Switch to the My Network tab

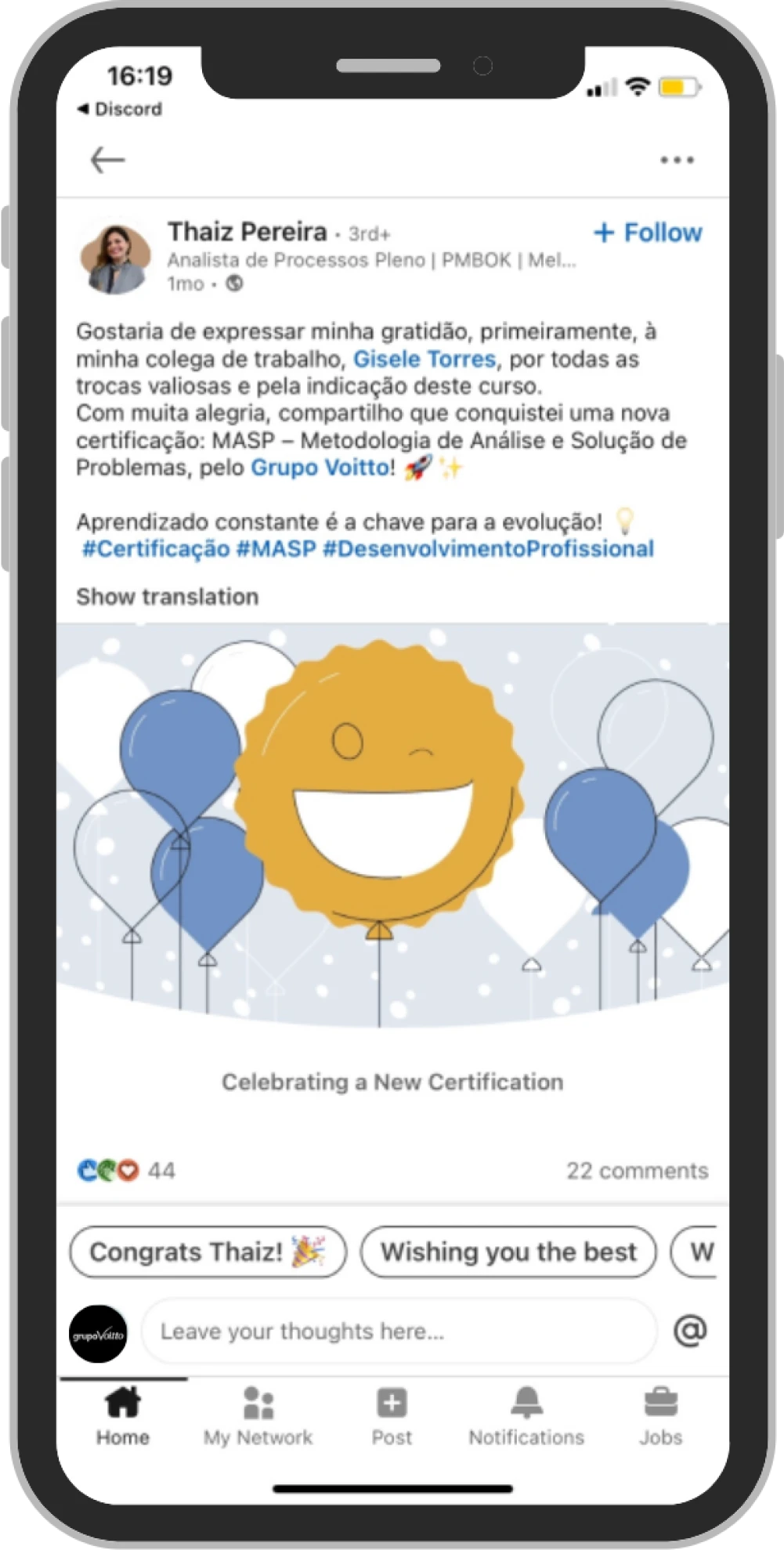pos(258,1418)
